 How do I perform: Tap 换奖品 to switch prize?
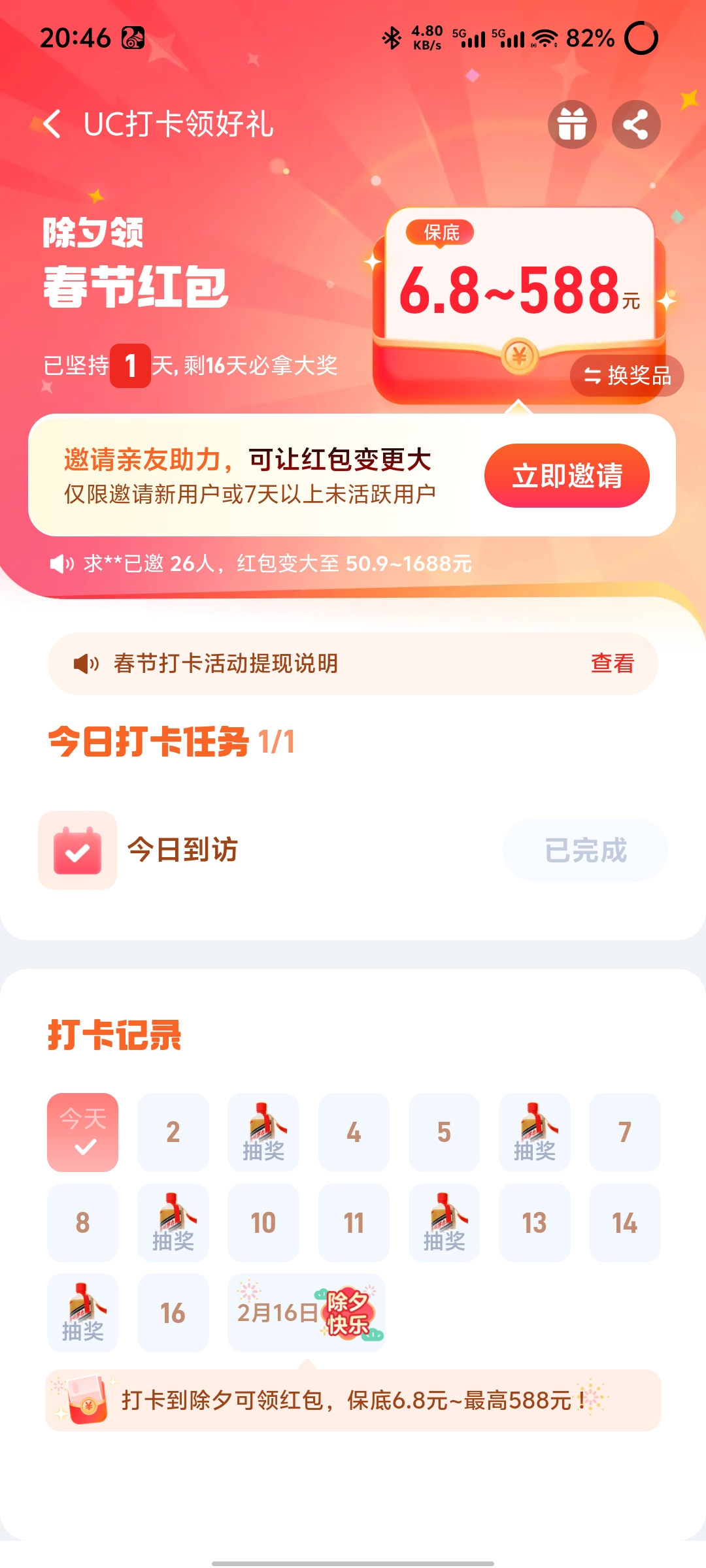(627, 376)
